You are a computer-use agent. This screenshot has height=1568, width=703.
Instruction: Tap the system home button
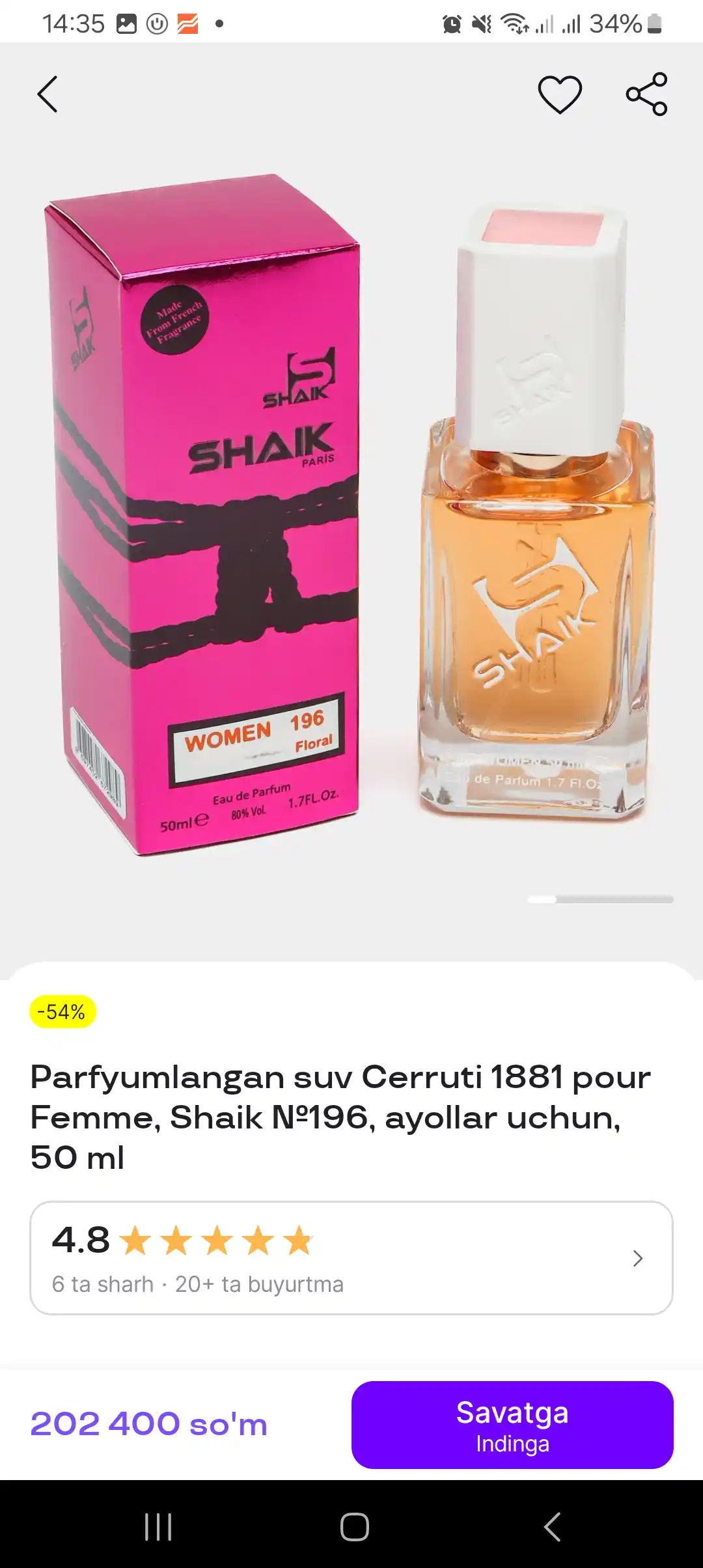(x=354, y=1526)
